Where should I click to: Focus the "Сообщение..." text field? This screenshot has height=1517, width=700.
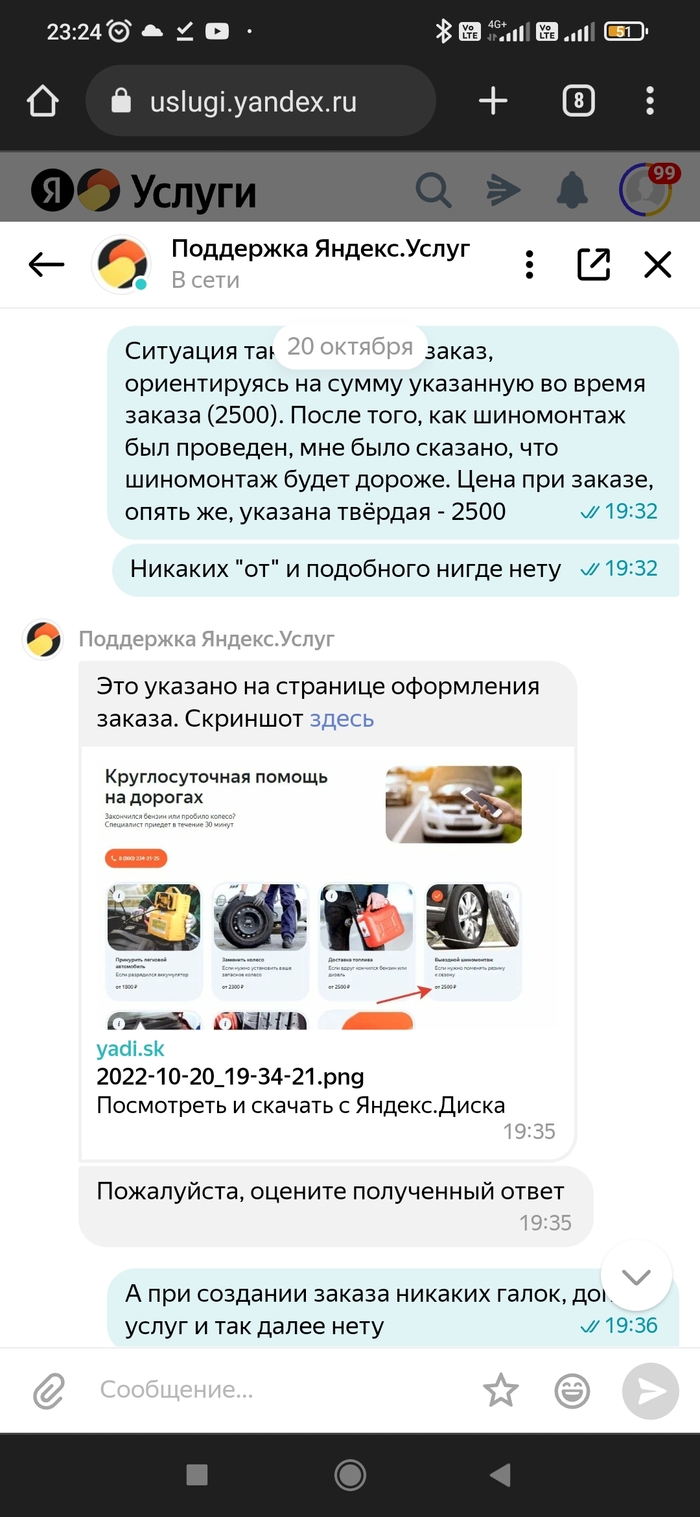click(280, 1390)
